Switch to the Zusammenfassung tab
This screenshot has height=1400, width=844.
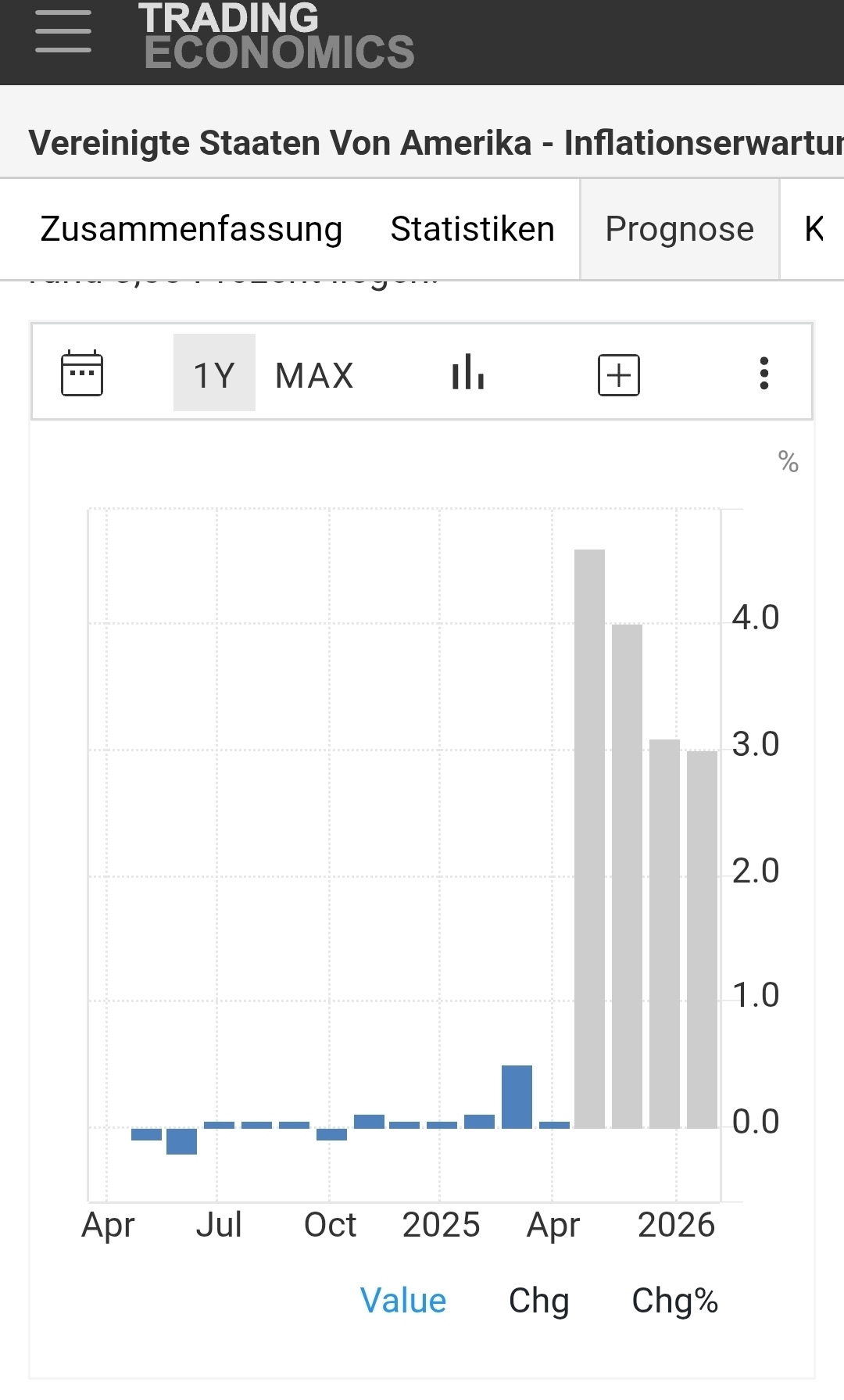pos(191,229)
